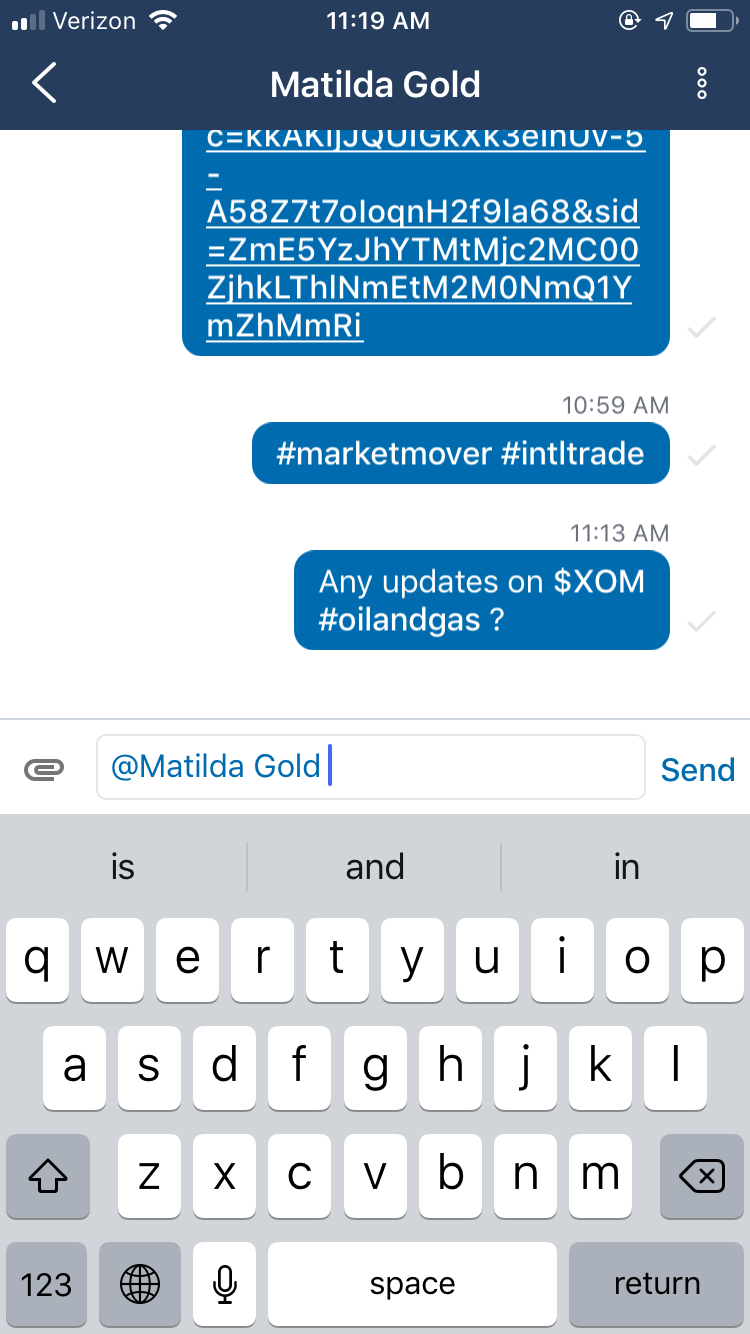This screenshot has height=1334, width=750.
Task: Tap the microphone dictation key
Action: coord(225,1283)
